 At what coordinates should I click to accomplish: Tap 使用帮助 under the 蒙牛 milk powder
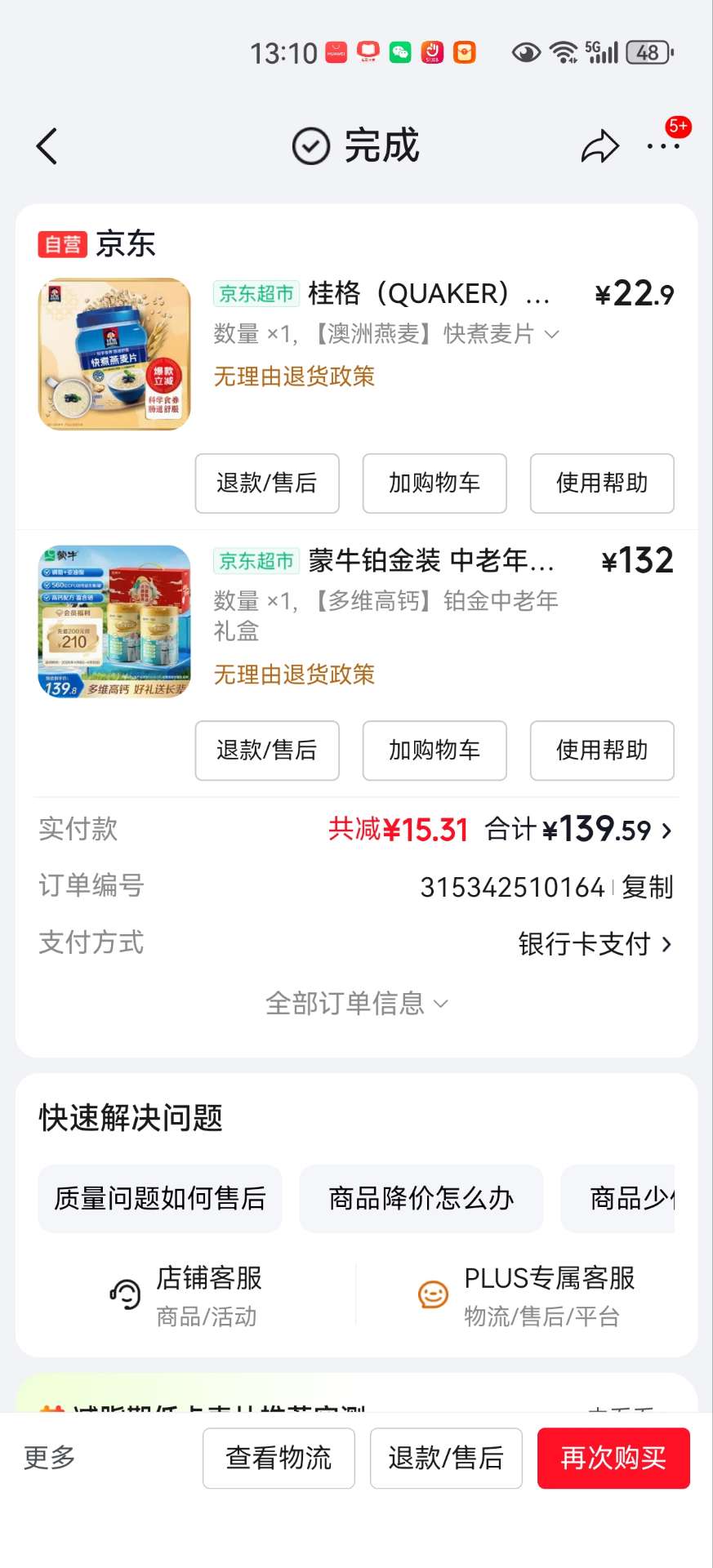pyautogui.click(x=602, y=751)
